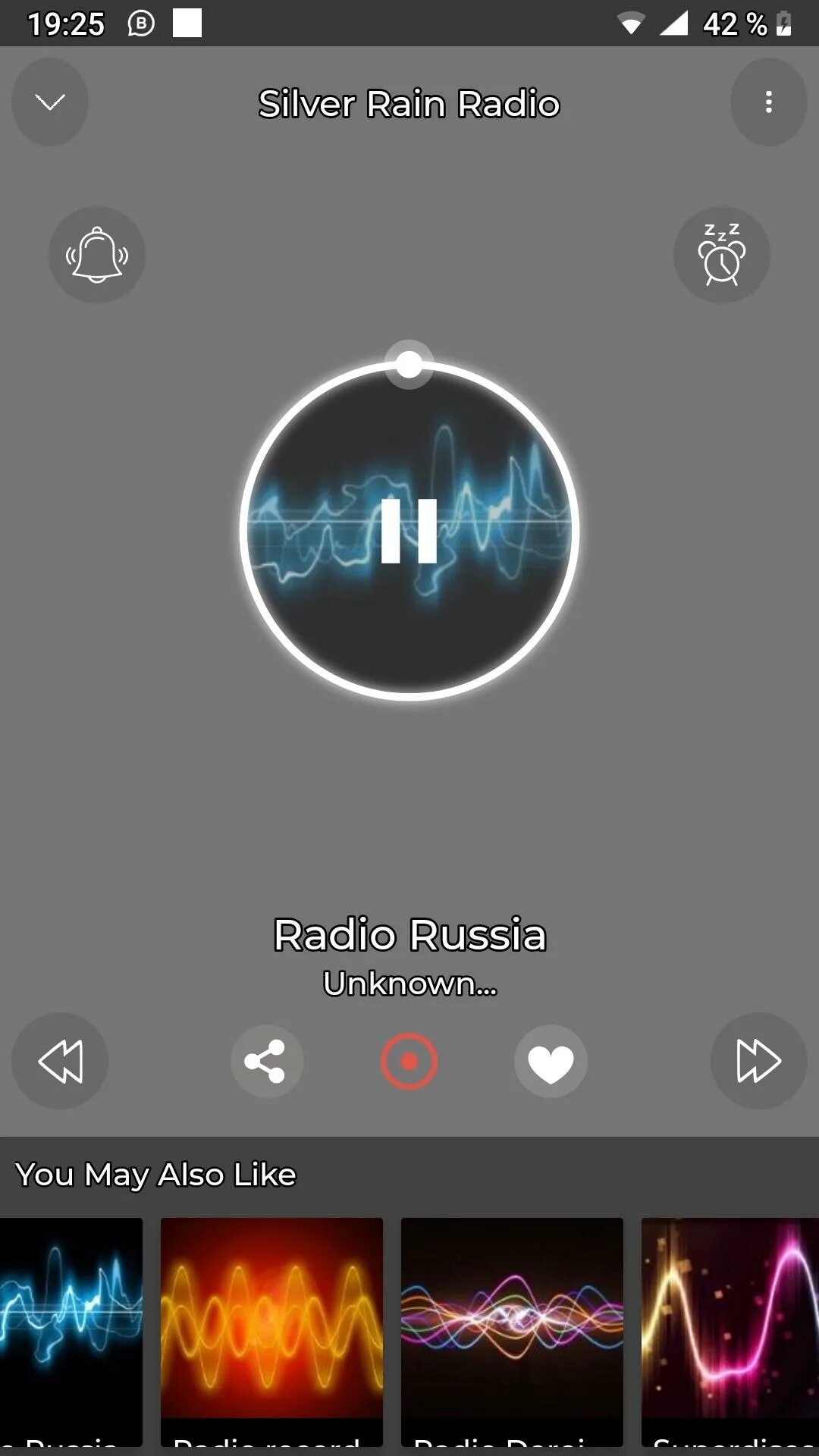This screenshot has height=1456, width=819.
Task: Share this radio station
Action: coord(266,1061)
